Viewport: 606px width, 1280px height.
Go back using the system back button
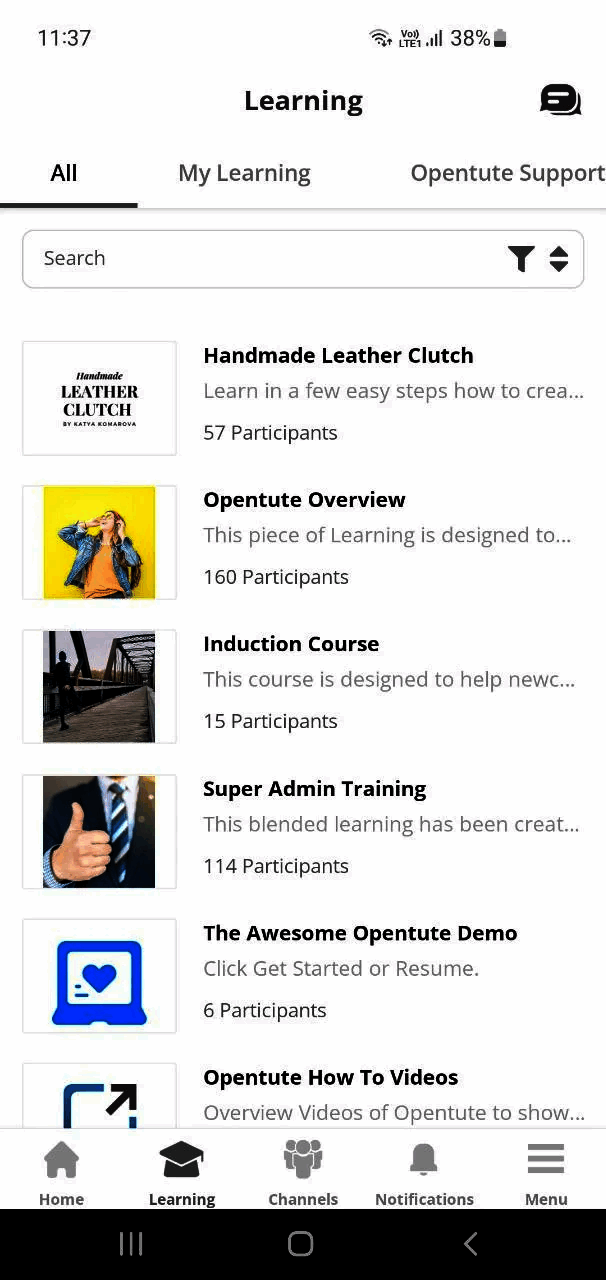coord(471,1243)
